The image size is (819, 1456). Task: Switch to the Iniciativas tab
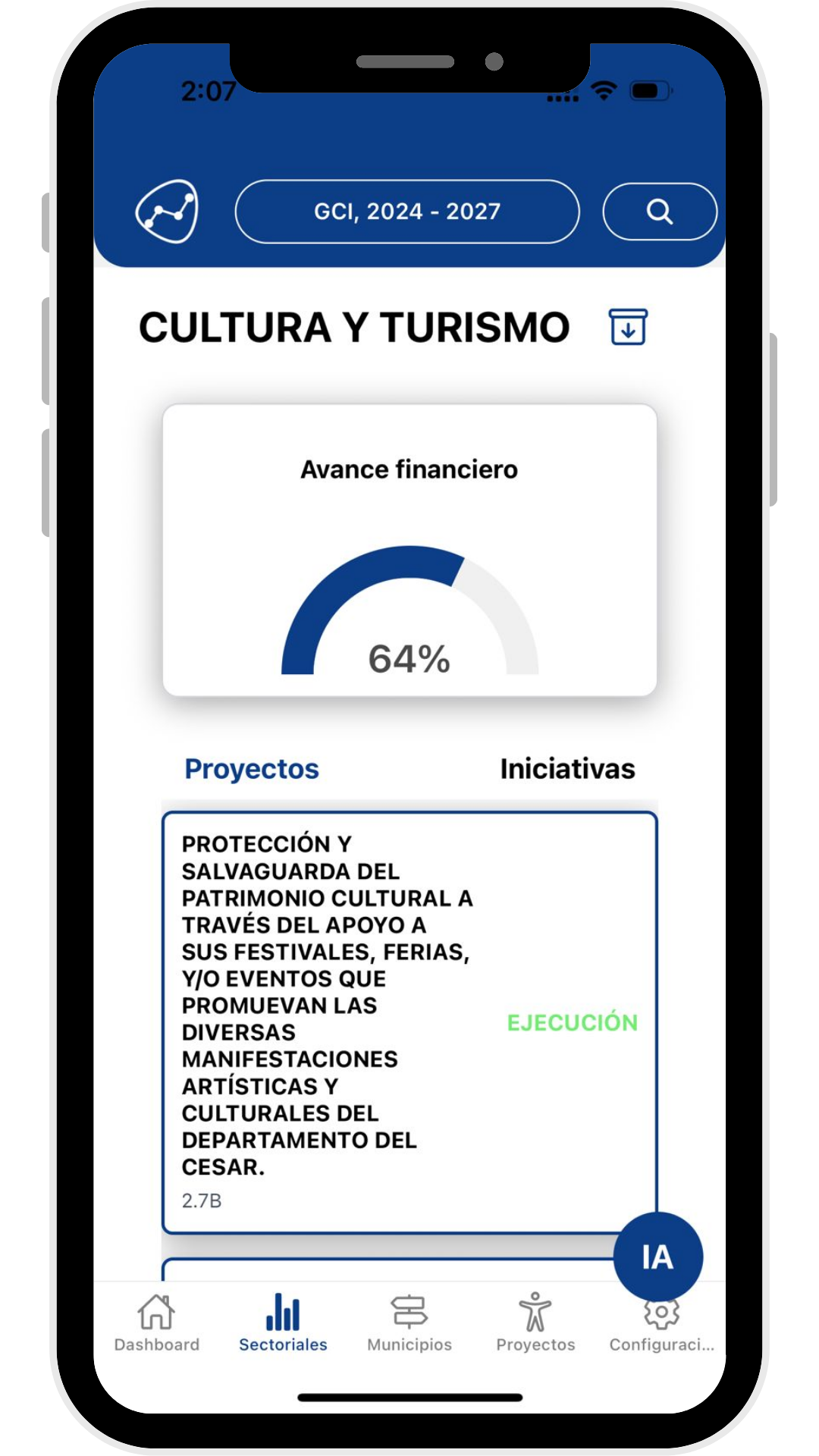[566, 769]
